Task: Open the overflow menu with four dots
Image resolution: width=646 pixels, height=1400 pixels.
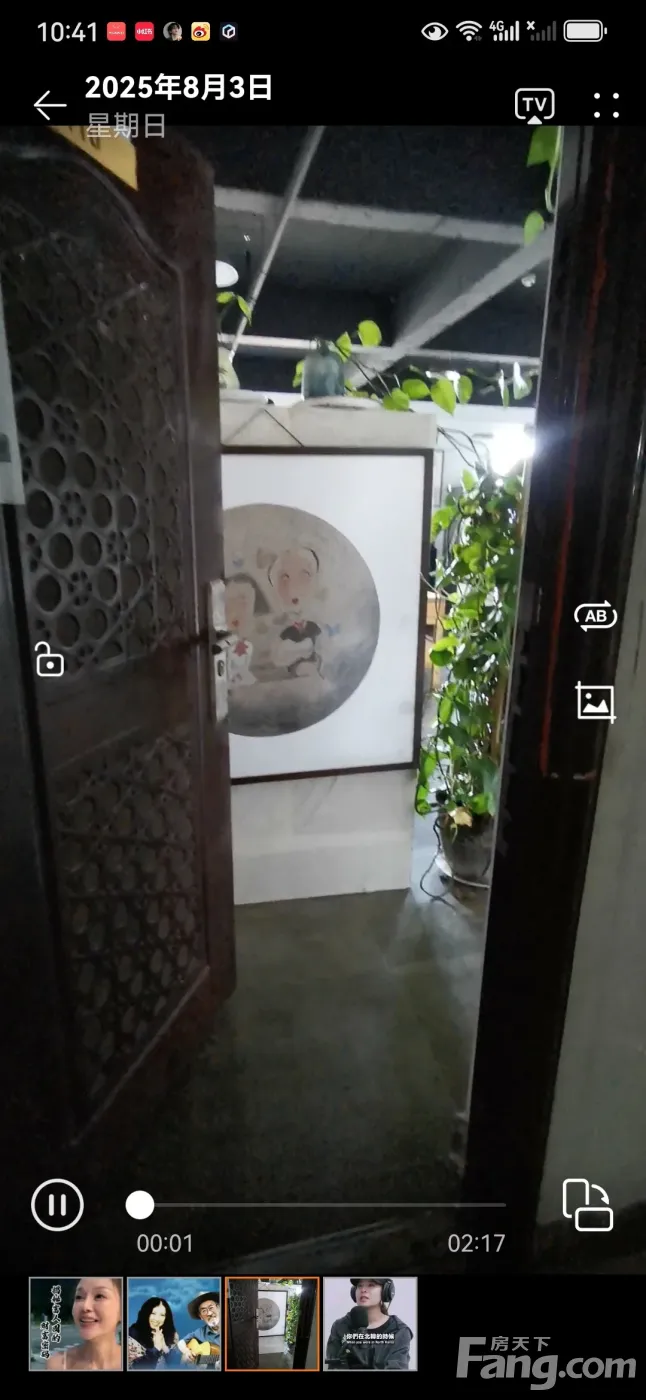Action: tap(606, 105)
